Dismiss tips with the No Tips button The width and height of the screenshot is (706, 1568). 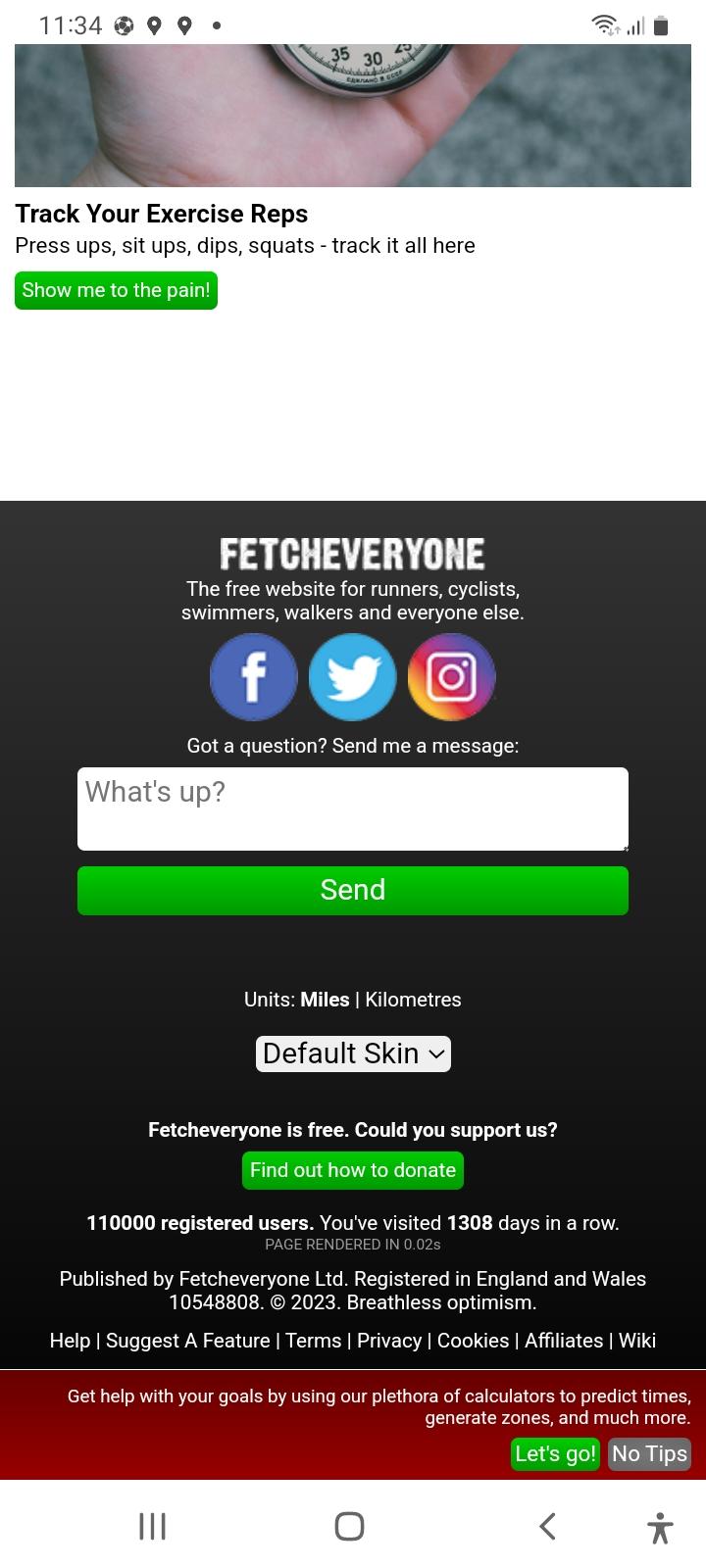point(649,1453)
